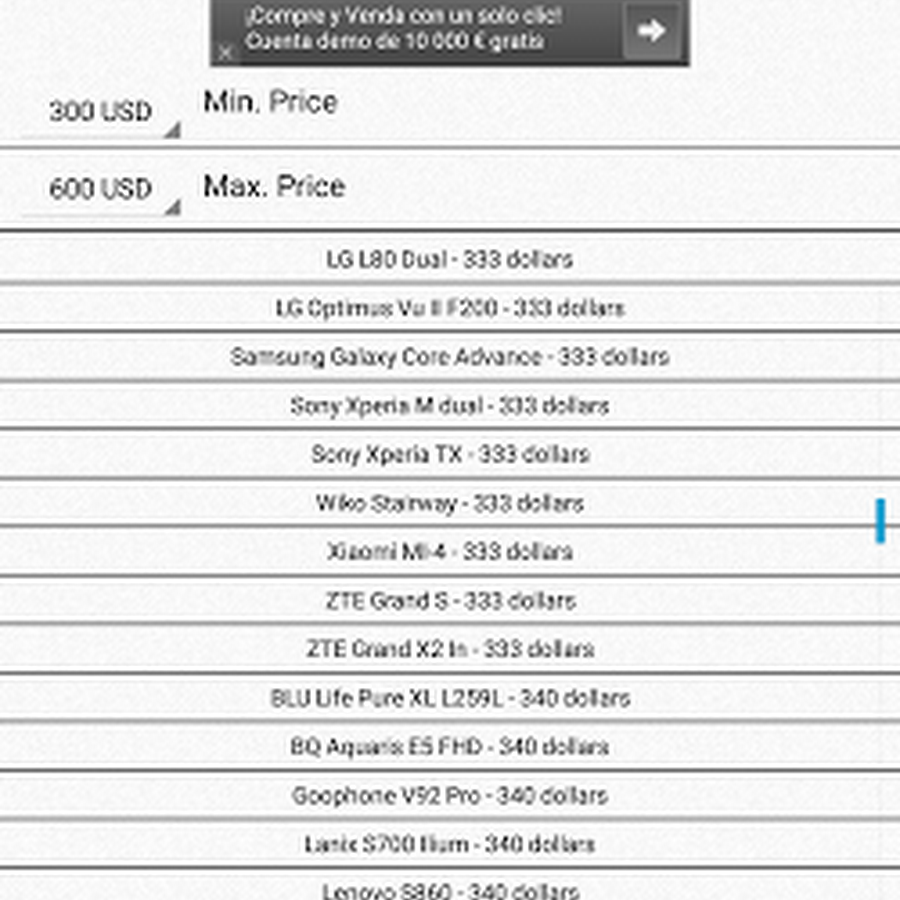Open Samsung Galaxy Core Advance entry
This screenshot has height=900, width=900.
[x=449, y=357]
